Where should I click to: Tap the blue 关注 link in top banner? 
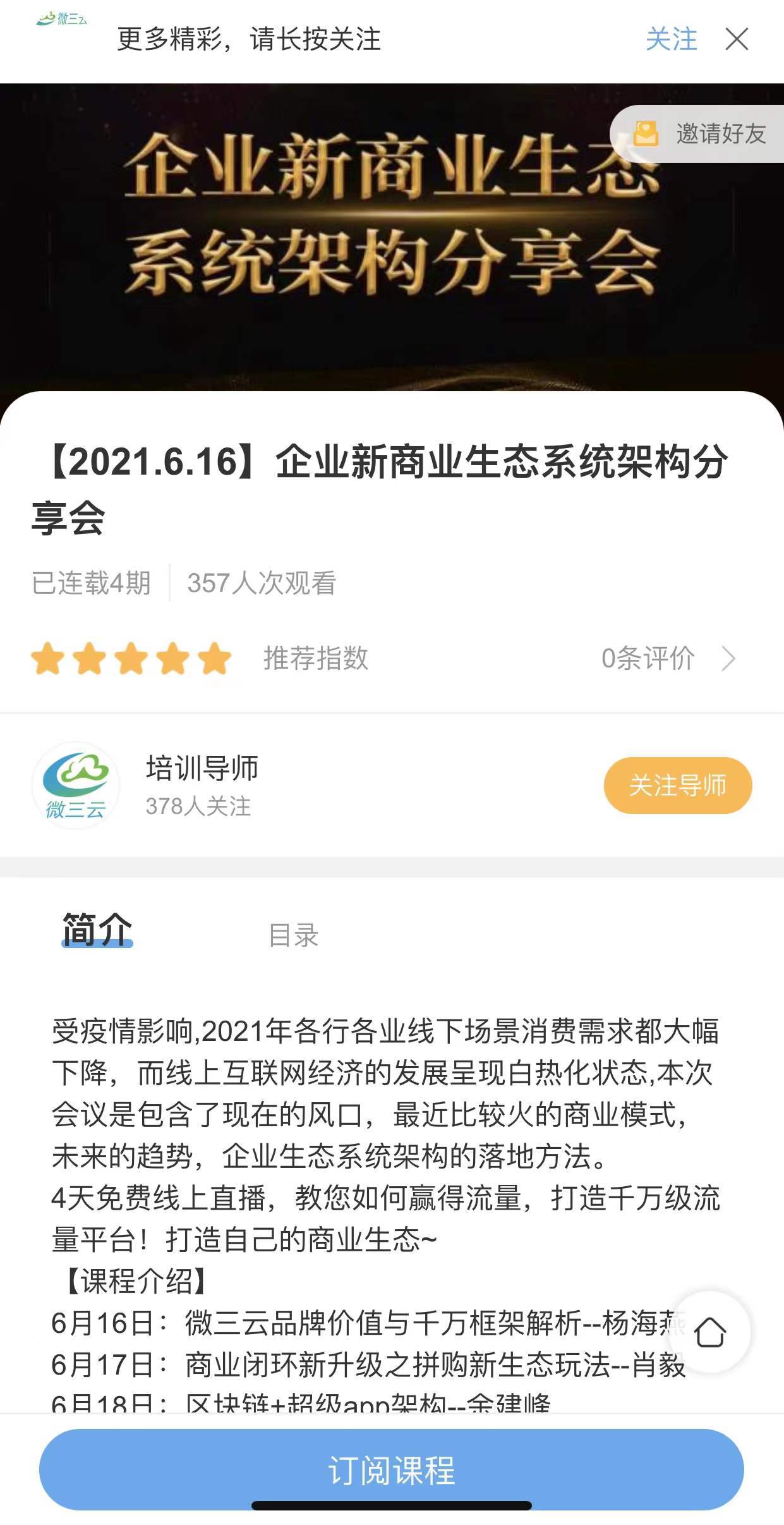pyautogui.click(x=671, y=39)
